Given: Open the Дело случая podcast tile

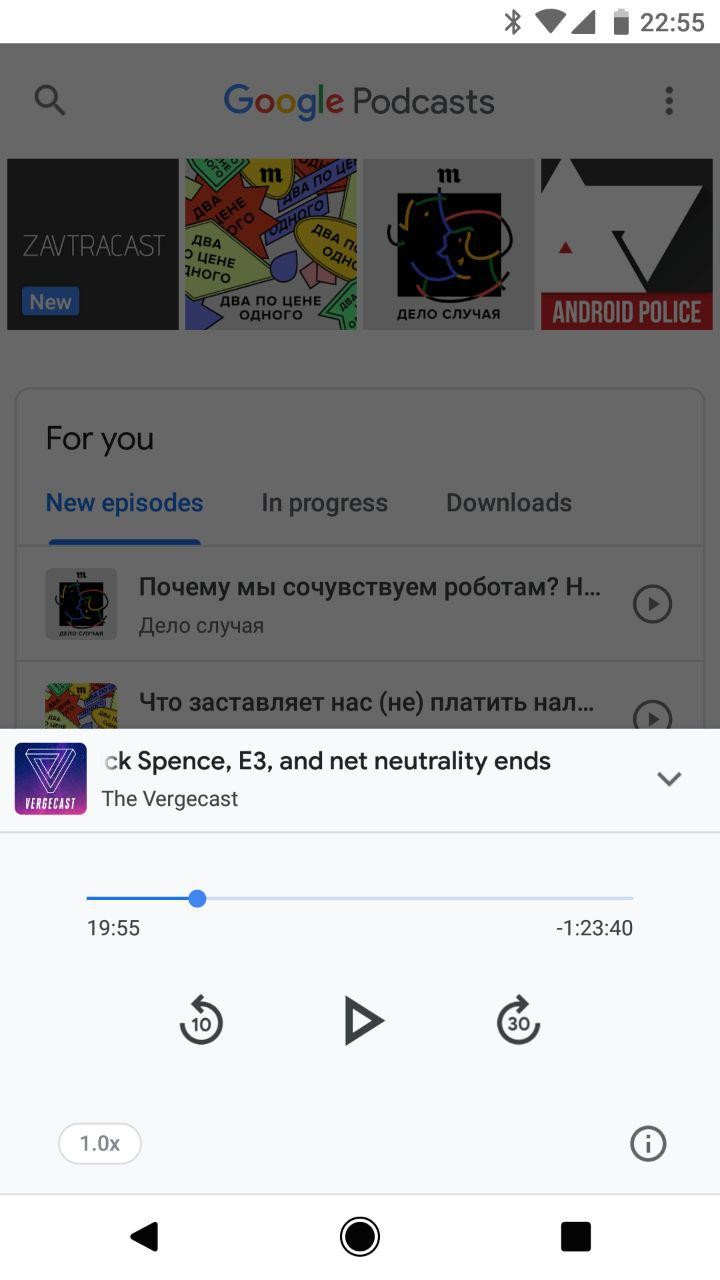Looking at the screenshot, I should click(449, 244).
